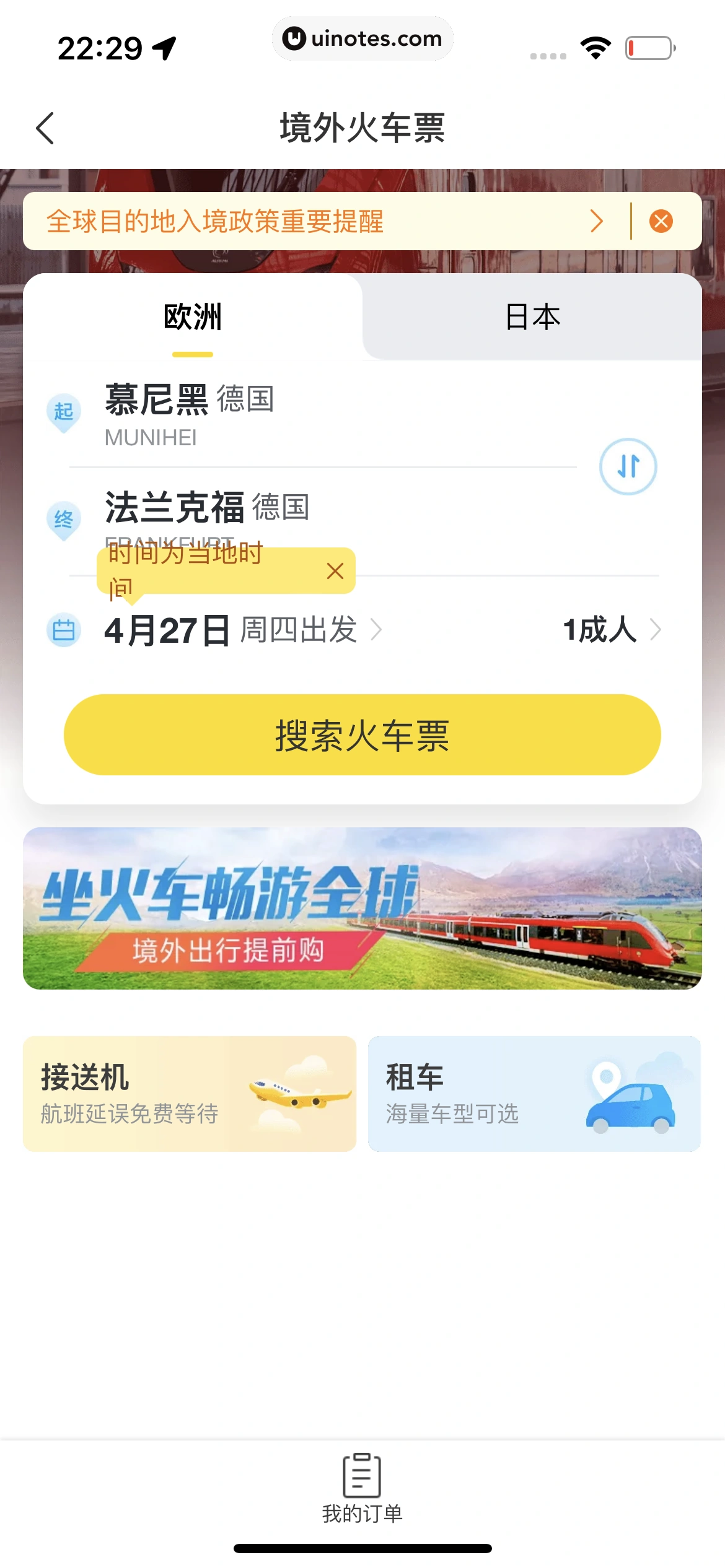This screenshot has width=725, height=1568.
Task: Open 租车 car rental service
Action: [534, 1094]
